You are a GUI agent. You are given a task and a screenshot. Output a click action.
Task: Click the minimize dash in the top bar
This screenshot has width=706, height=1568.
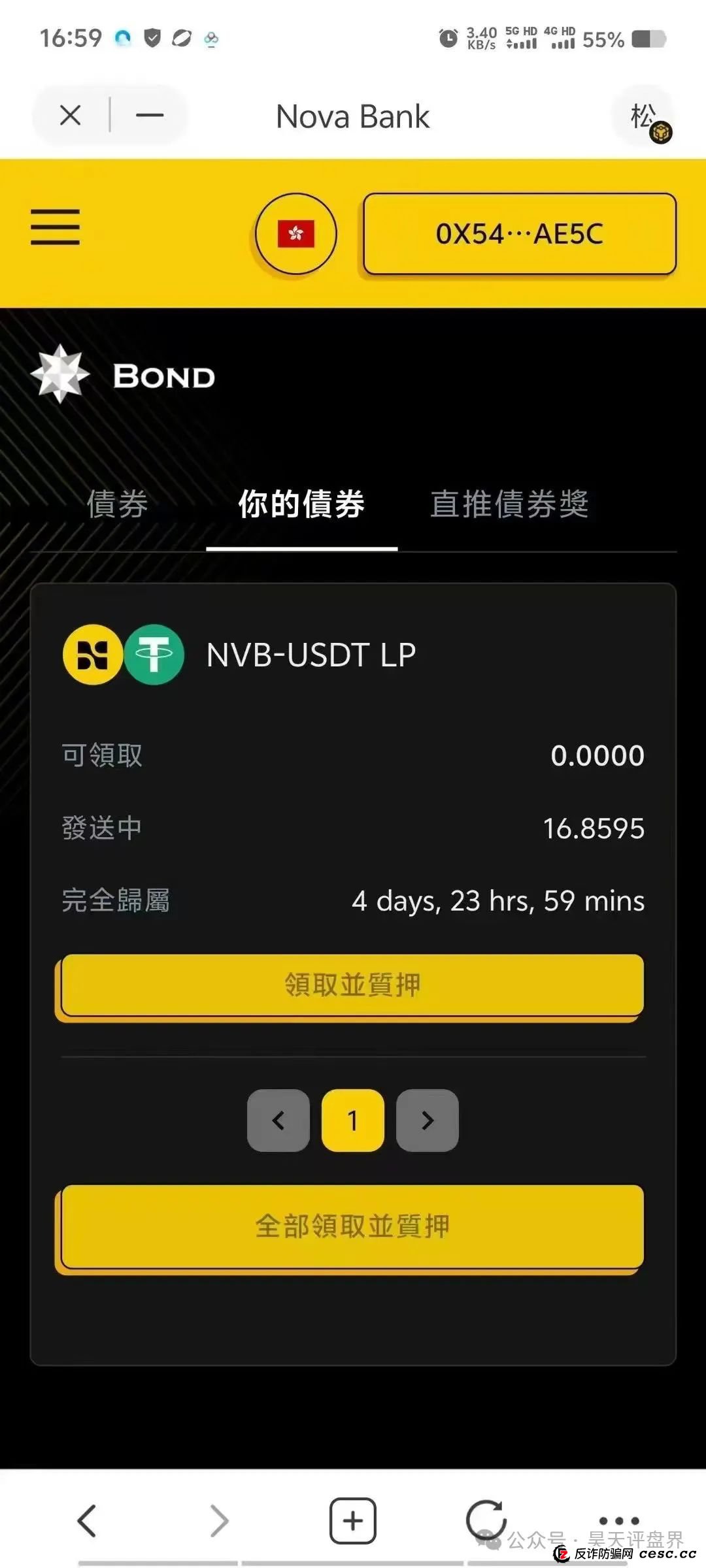(149, 115)
